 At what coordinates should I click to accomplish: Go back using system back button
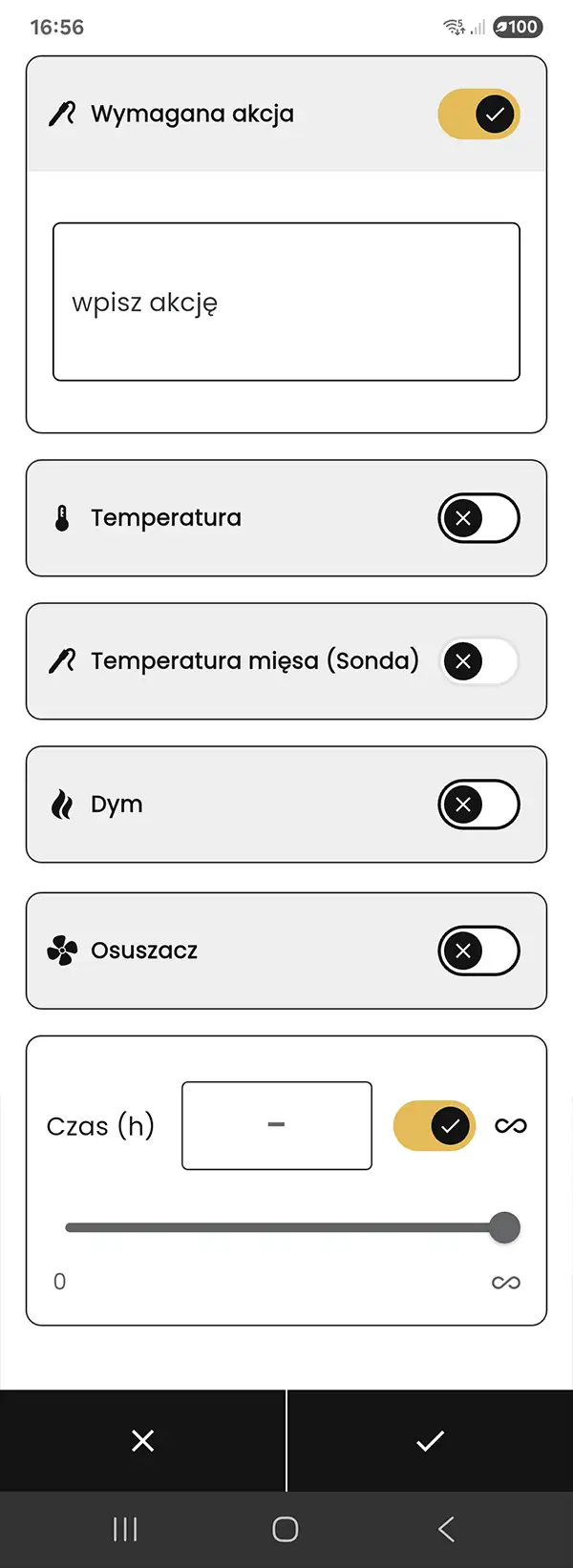(x=446, y=1529)
